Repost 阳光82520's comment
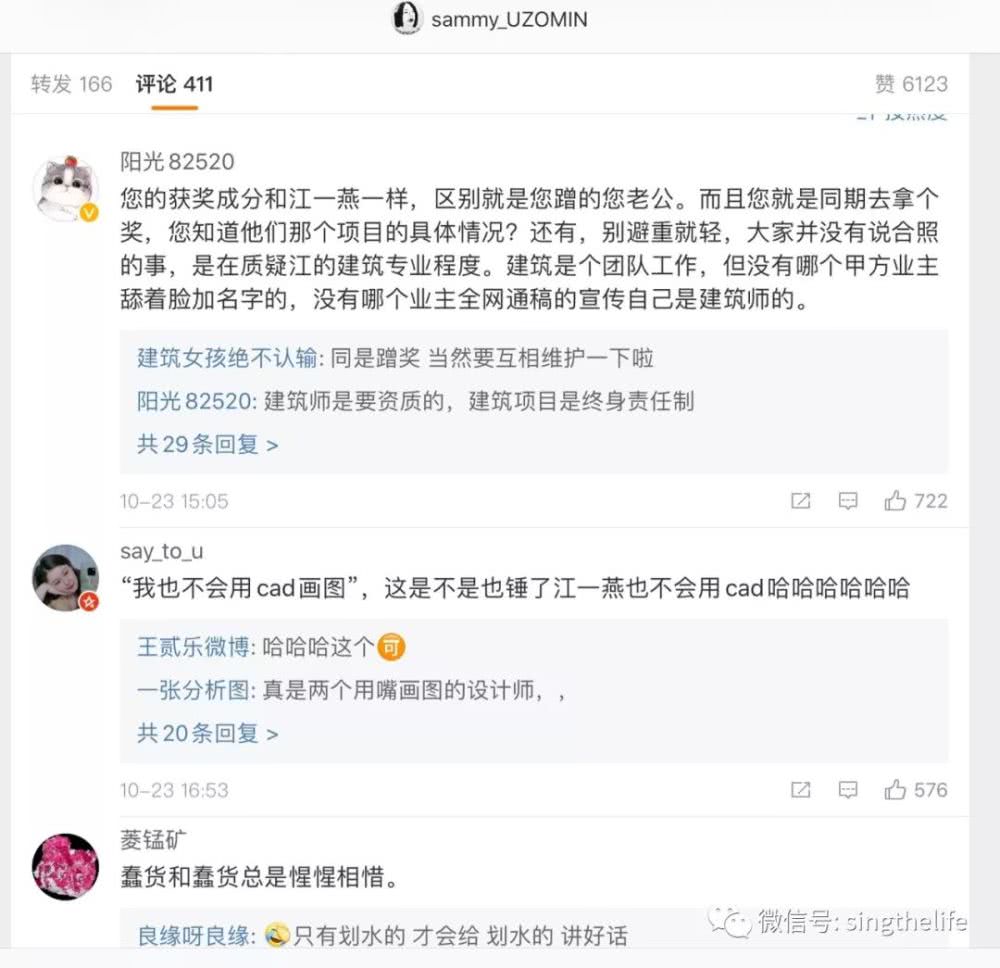 tap(800, 501)
